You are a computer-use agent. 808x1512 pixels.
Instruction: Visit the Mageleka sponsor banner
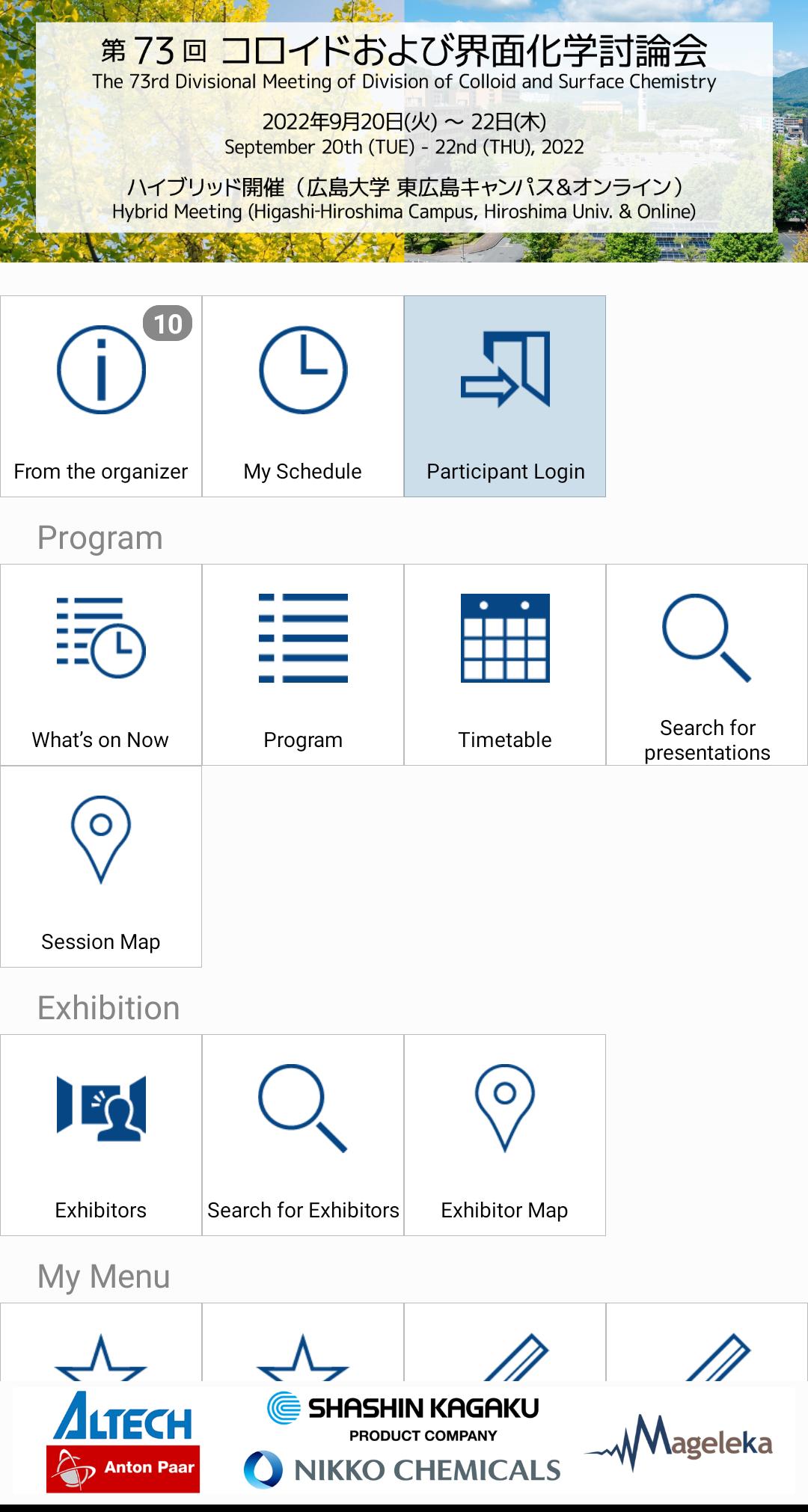click(x=679, y=1442)
